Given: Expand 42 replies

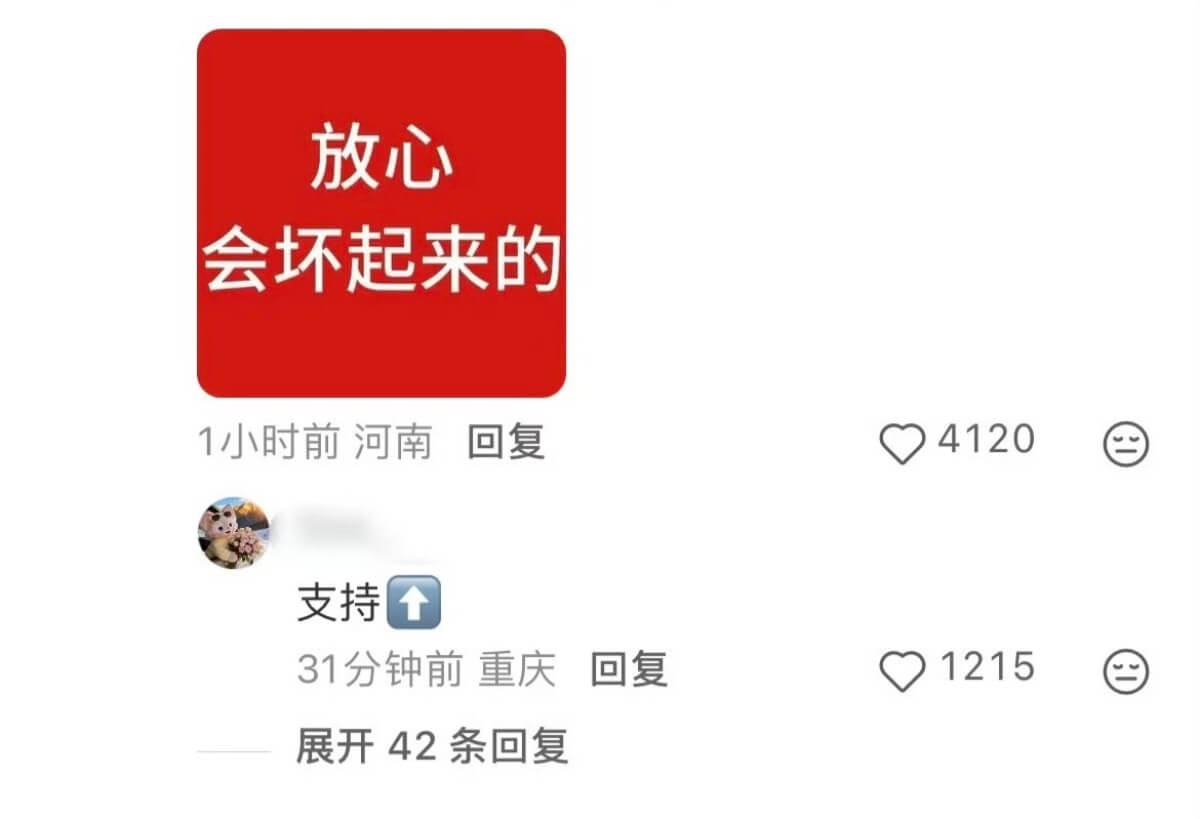Looking at the screenshot, I should click(x=432, y=747).
